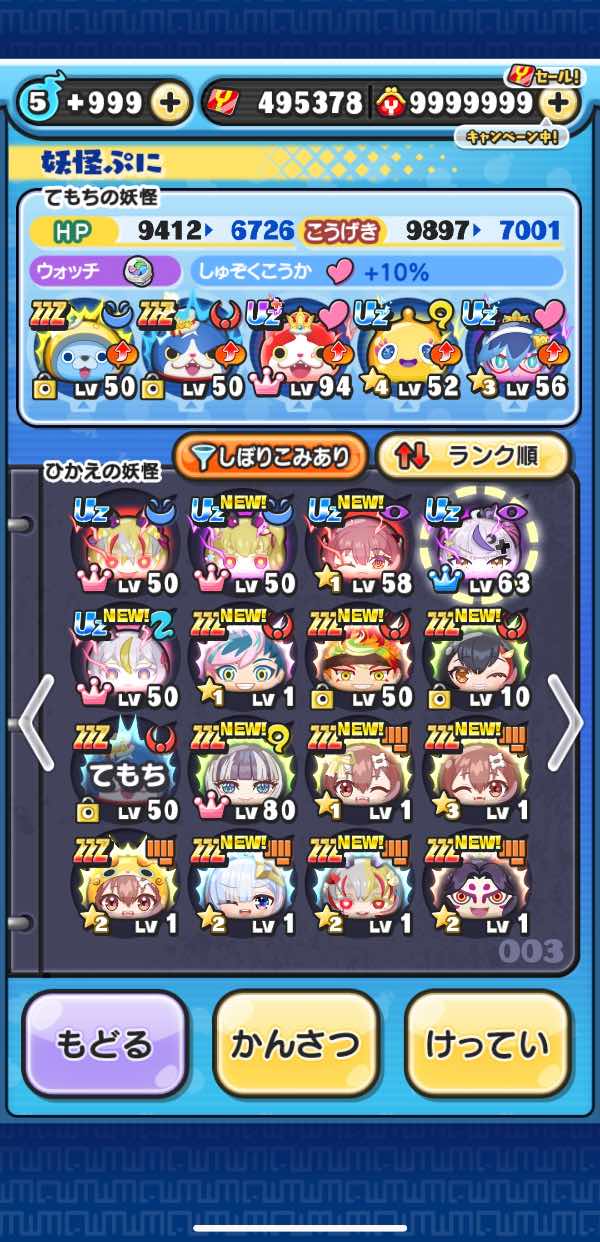Add stamina with the plus beside +999
The width and height of the screenshot is (600, 1242).
click(170, 102)
